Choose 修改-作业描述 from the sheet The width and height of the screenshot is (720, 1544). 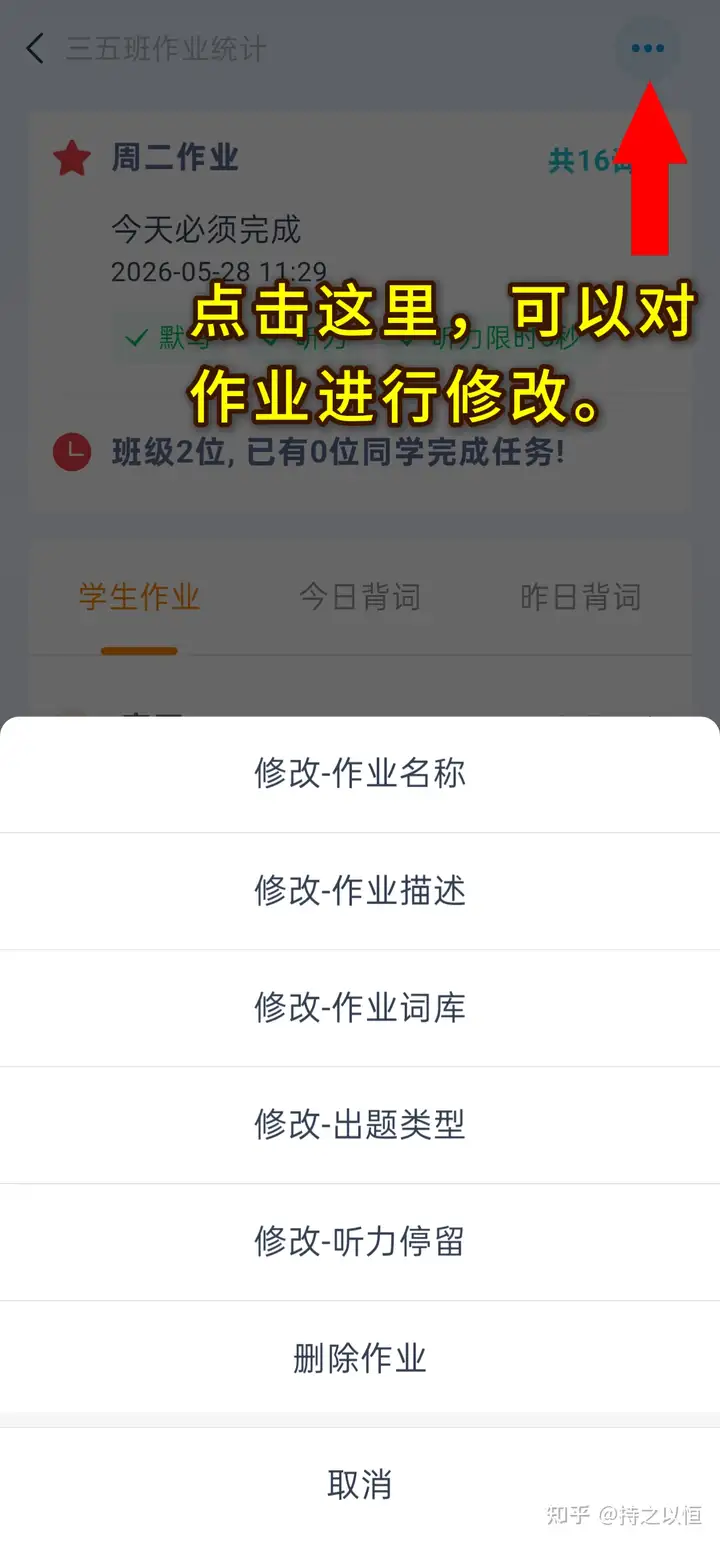(x=360, y=891)
